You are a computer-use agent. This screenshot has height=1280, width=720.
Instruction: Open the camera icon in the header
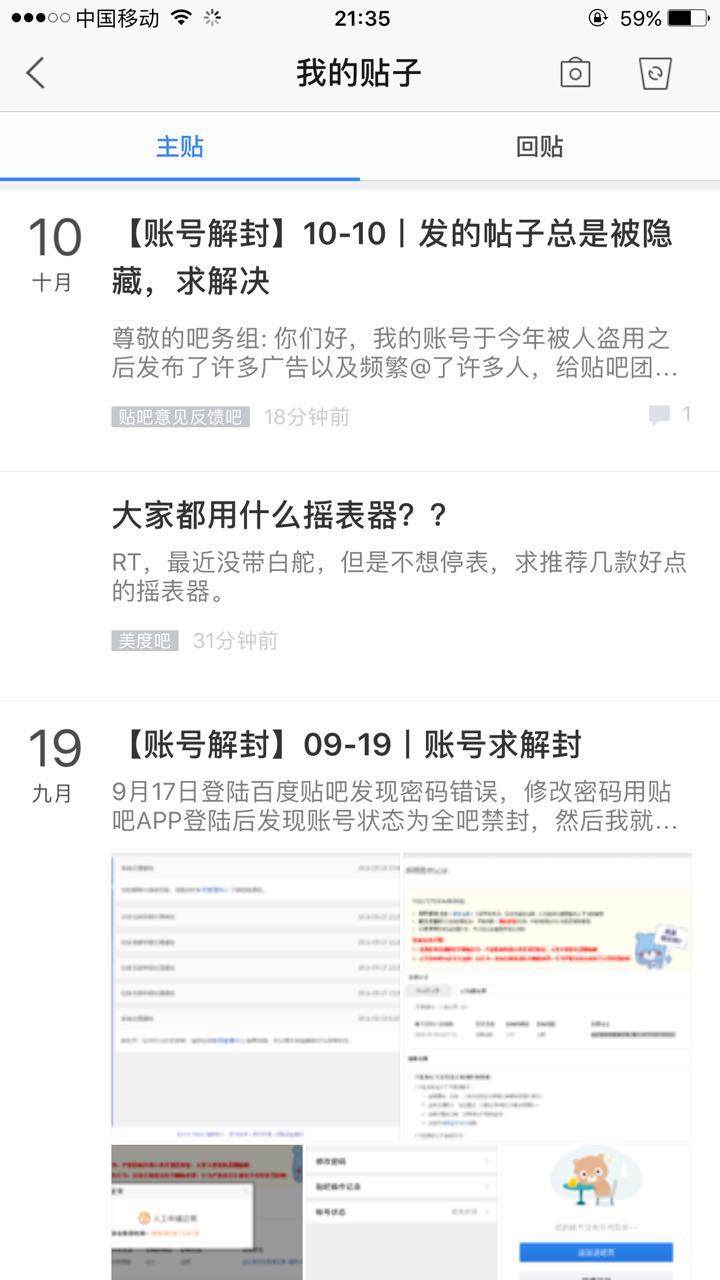[x=575, y=73]
